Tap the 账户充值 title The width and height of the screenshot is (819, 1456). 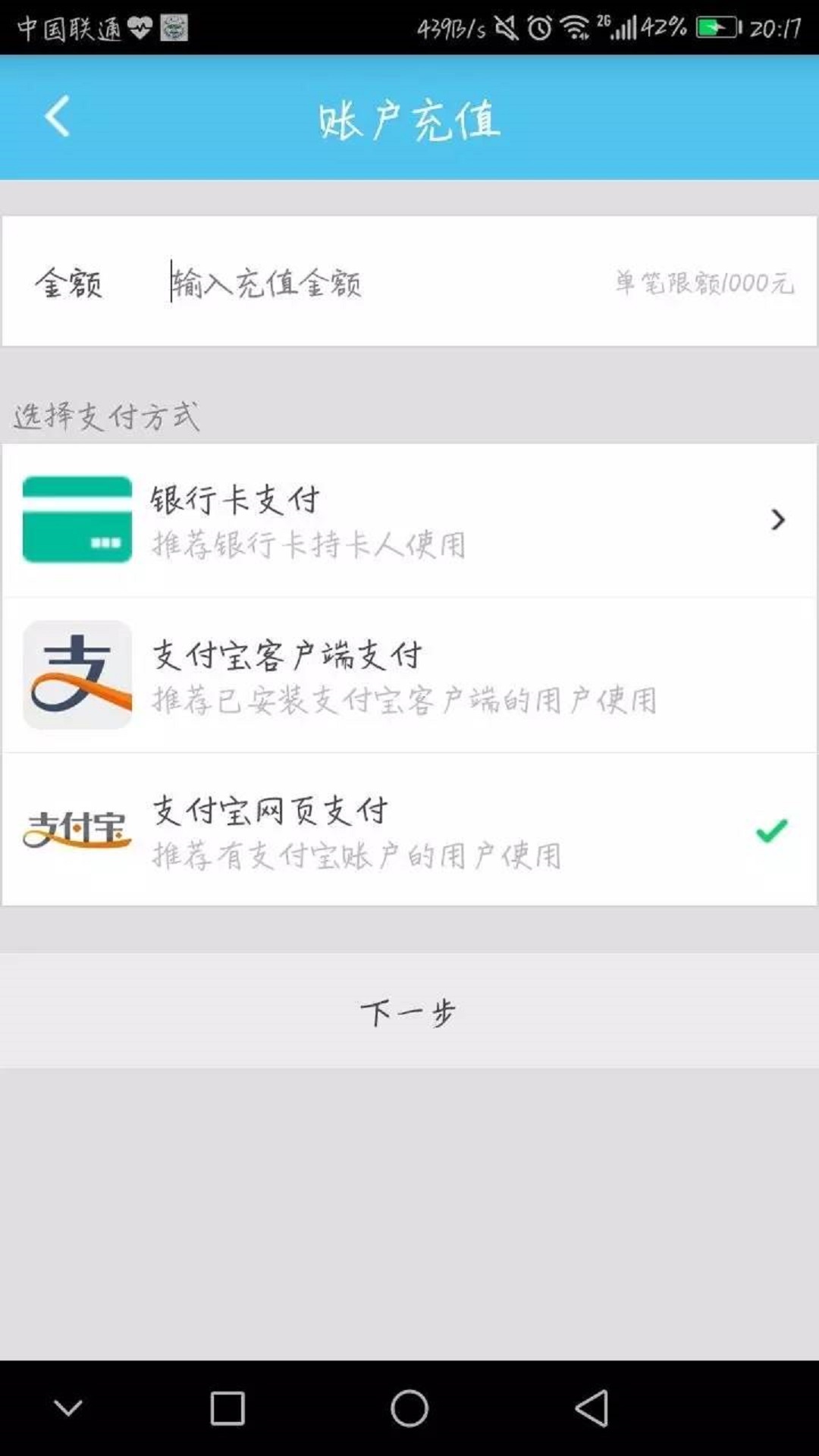(409, 120)
